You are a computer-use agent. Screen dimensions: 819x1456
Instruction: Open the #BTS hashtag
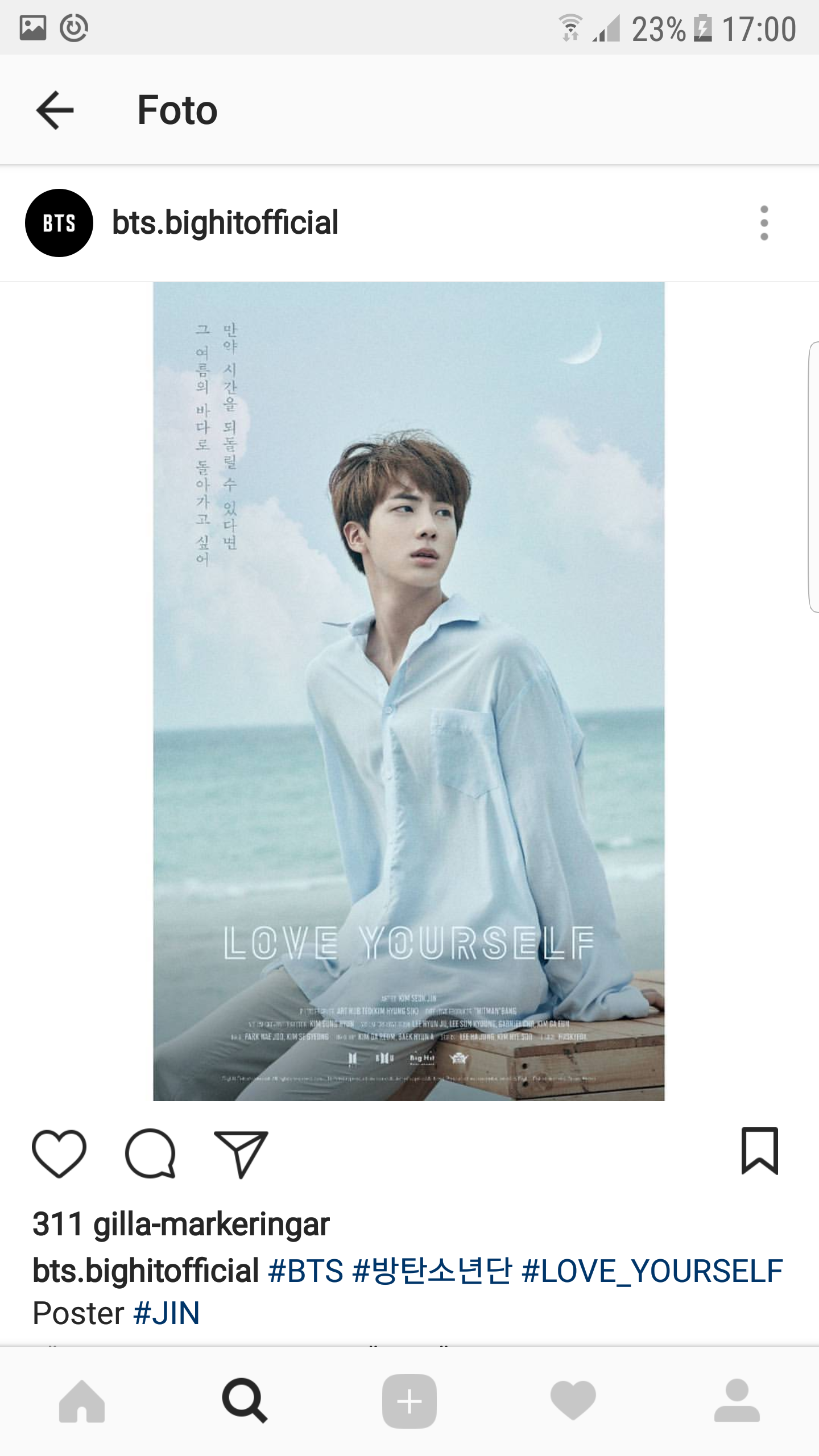pyautogui.click(x=305, y=1272)
